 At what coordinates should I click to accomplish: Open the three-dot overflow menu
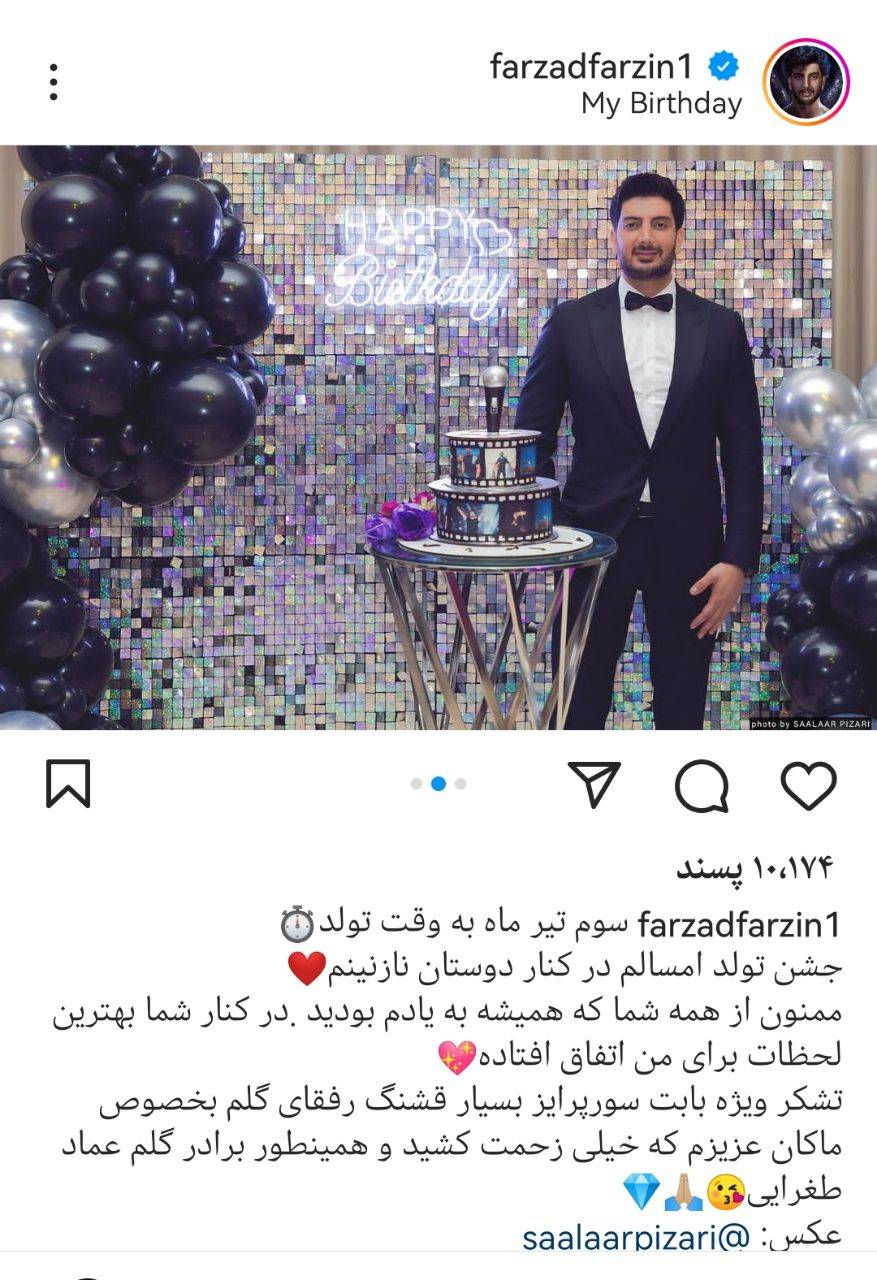54,82
